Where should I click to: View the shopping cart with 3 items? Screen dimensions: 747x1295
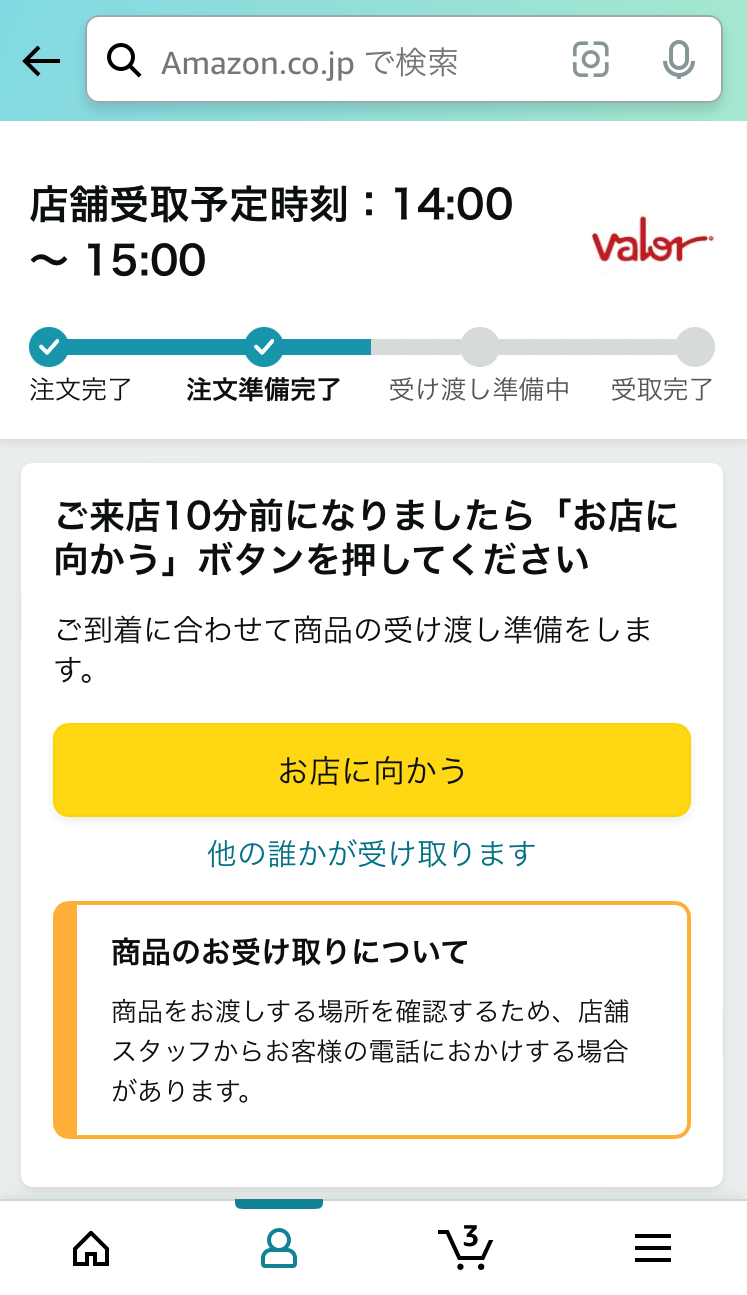click(465, 1247)
